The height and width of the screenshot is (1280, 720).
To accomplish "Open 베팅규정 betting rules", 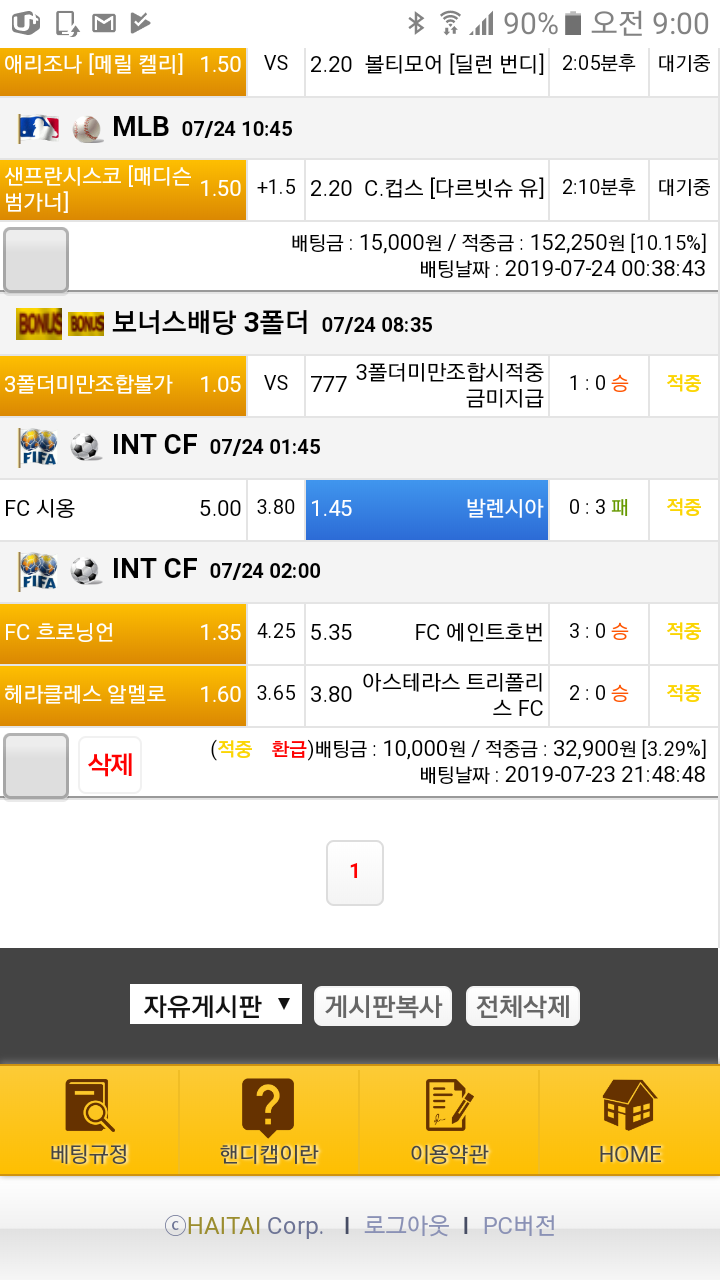I will pyautogui.click(x=90, y=1122).
